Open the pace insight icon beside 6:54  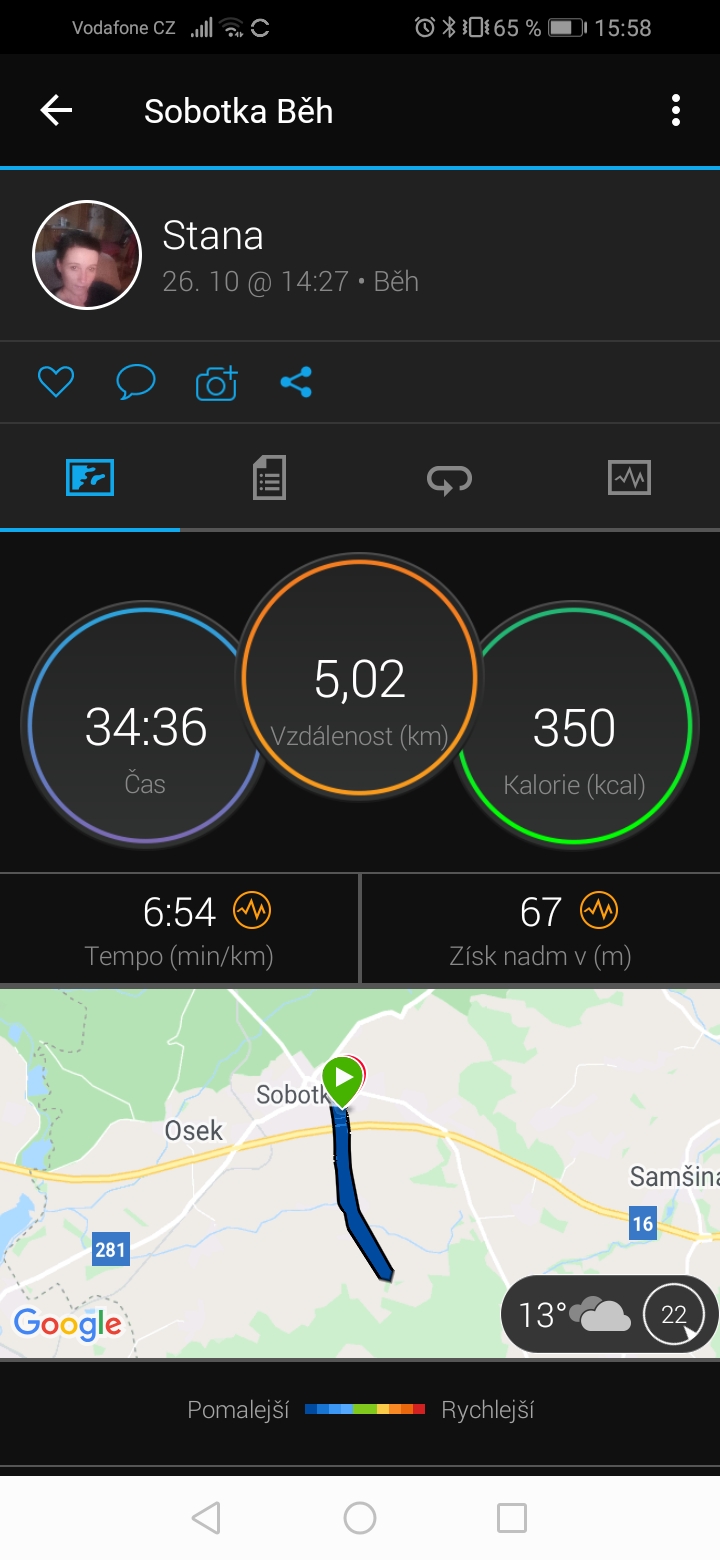click(x=252, y=910)
